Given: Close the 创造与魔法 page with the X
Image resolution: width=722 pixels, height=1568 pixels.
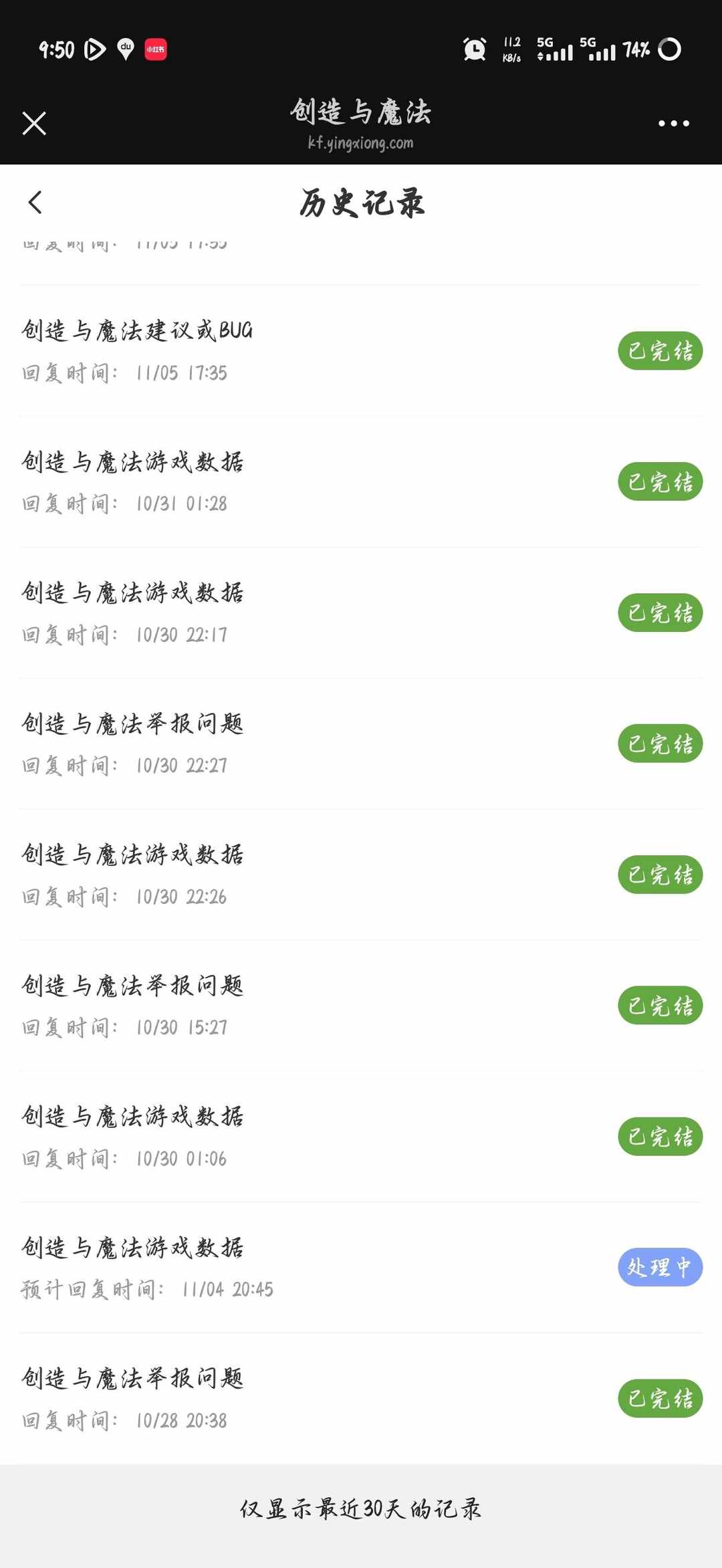Looking at the screenshot, I should point(32,122).
